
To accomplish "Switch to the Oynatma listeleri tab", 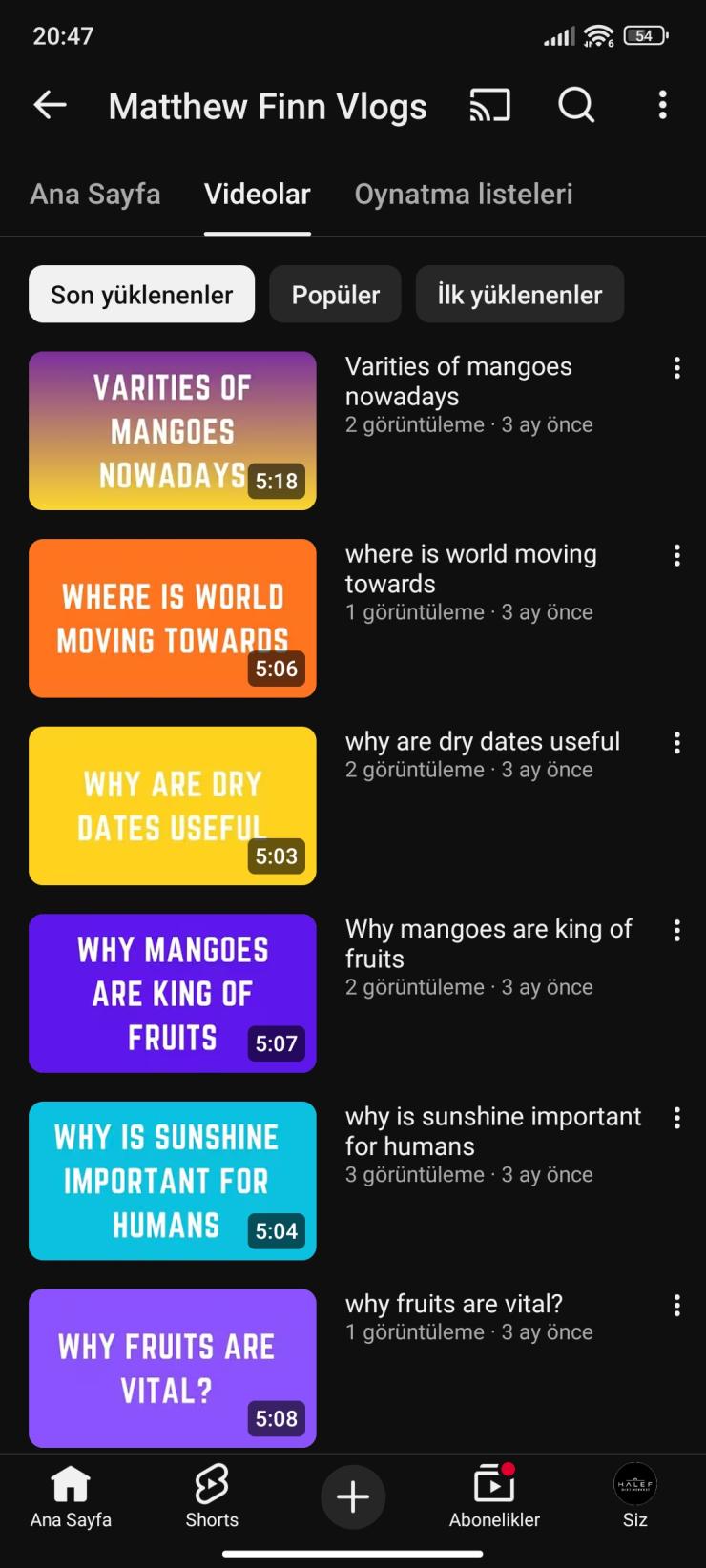I will [x=464, y=194].
